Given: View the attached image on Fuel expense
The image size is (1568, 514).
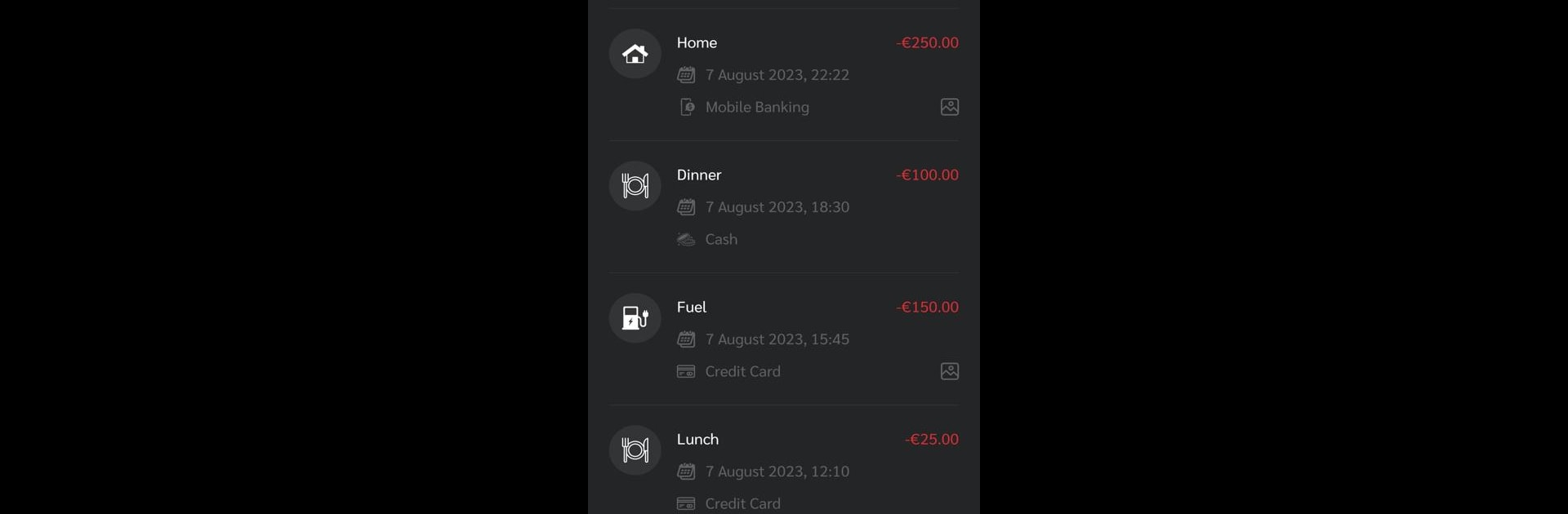Looking at the screenshot, I should coord(949,371).
